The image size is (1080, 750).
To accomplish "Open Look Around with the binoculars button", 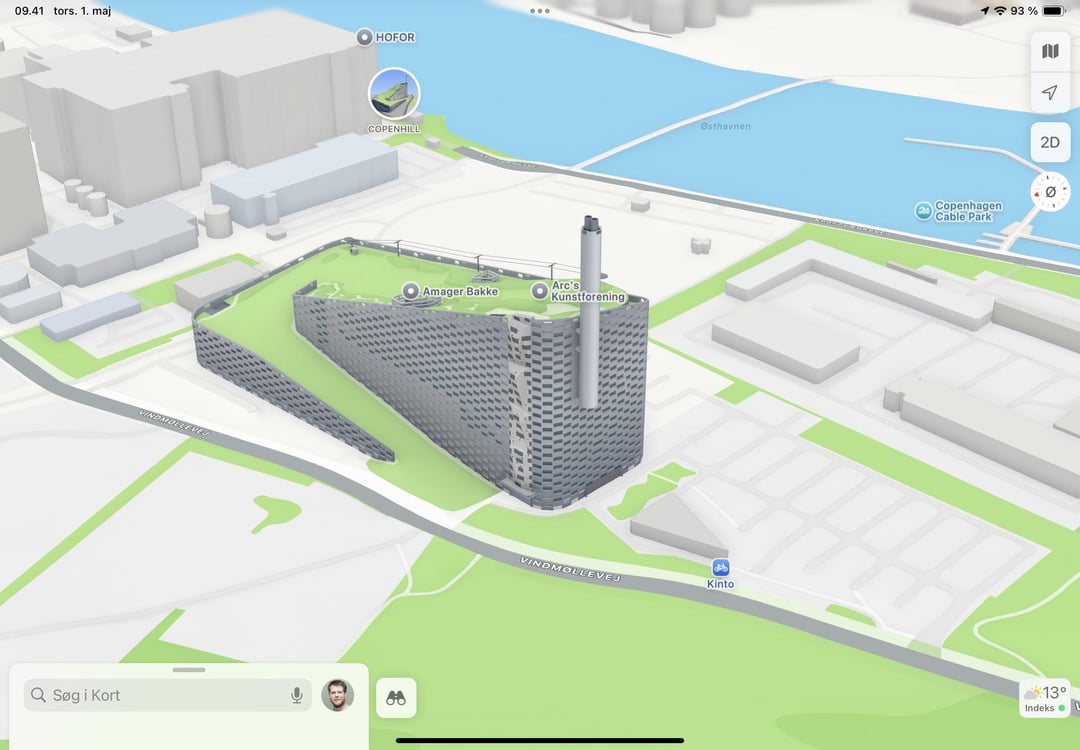I will (396, 698).
